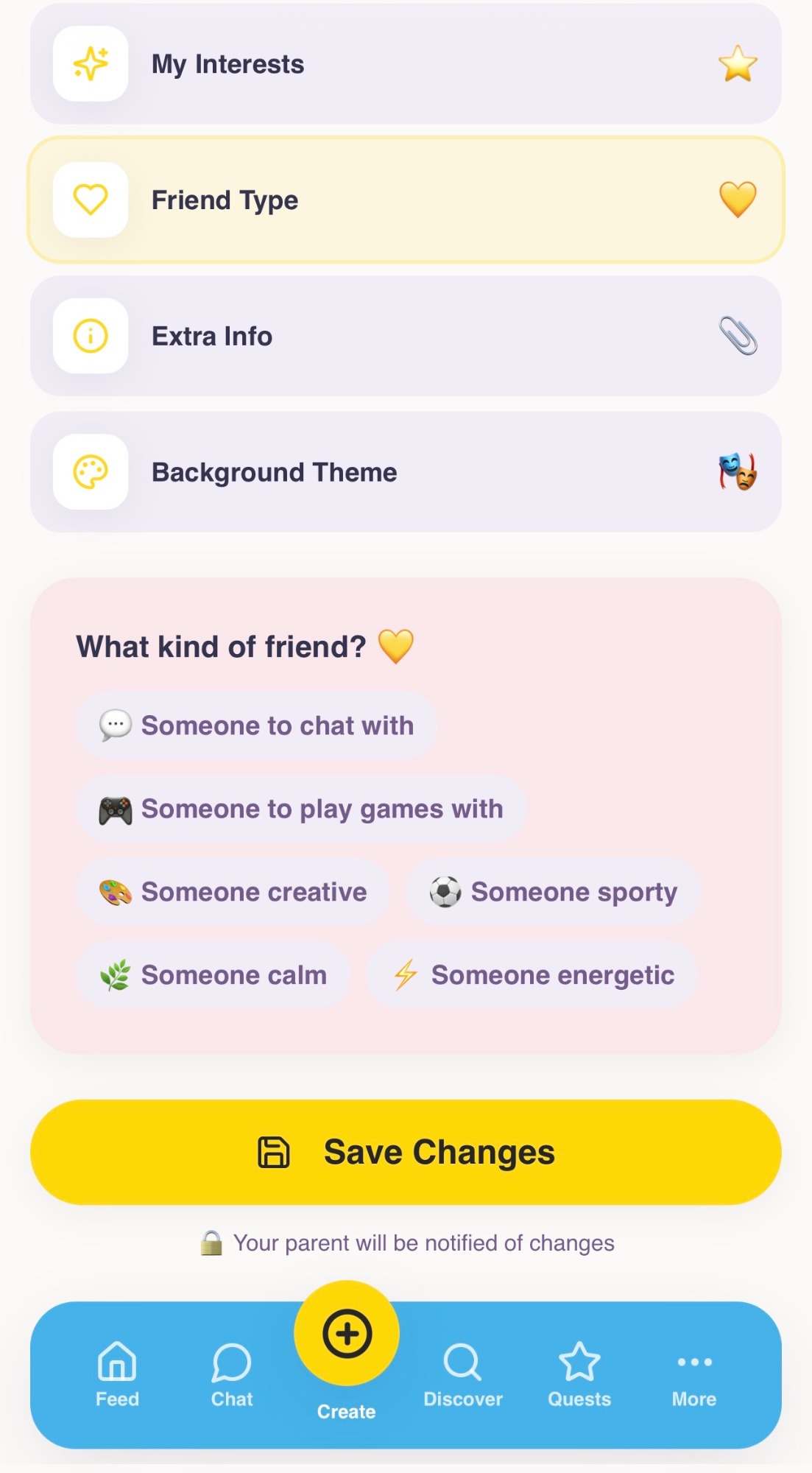This screenshot has height=1473, width=812.
Task: Switch to the Chat tab
Action: pyautogui.click(x=232, y=1374)
